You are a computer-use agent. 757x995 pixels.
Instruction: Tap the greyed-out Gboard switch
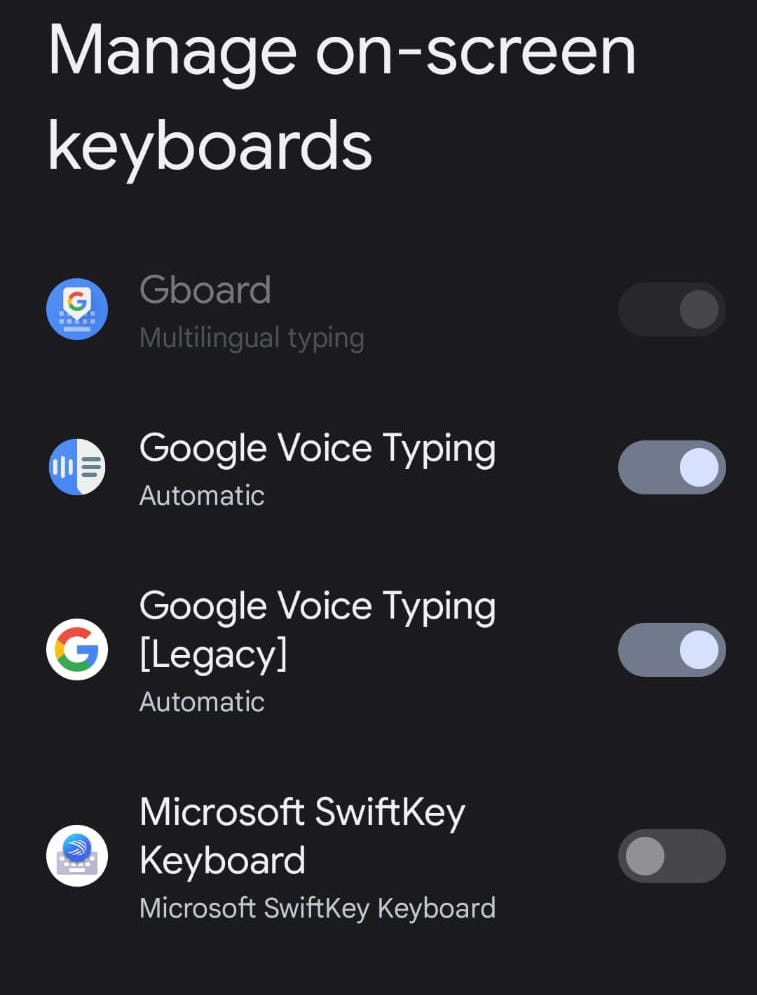point(671,309)
